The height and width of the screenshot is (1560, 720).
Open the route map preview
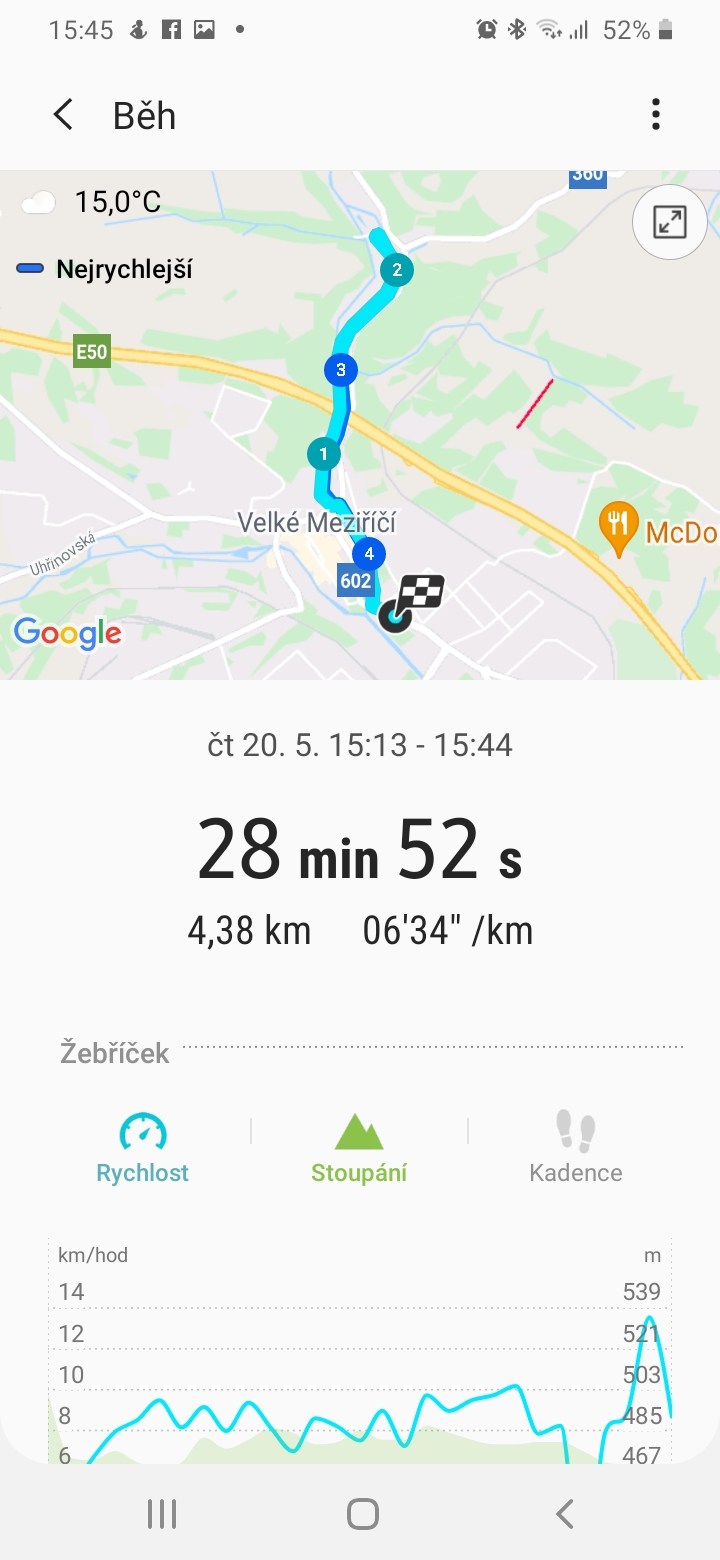pos(360,425)
